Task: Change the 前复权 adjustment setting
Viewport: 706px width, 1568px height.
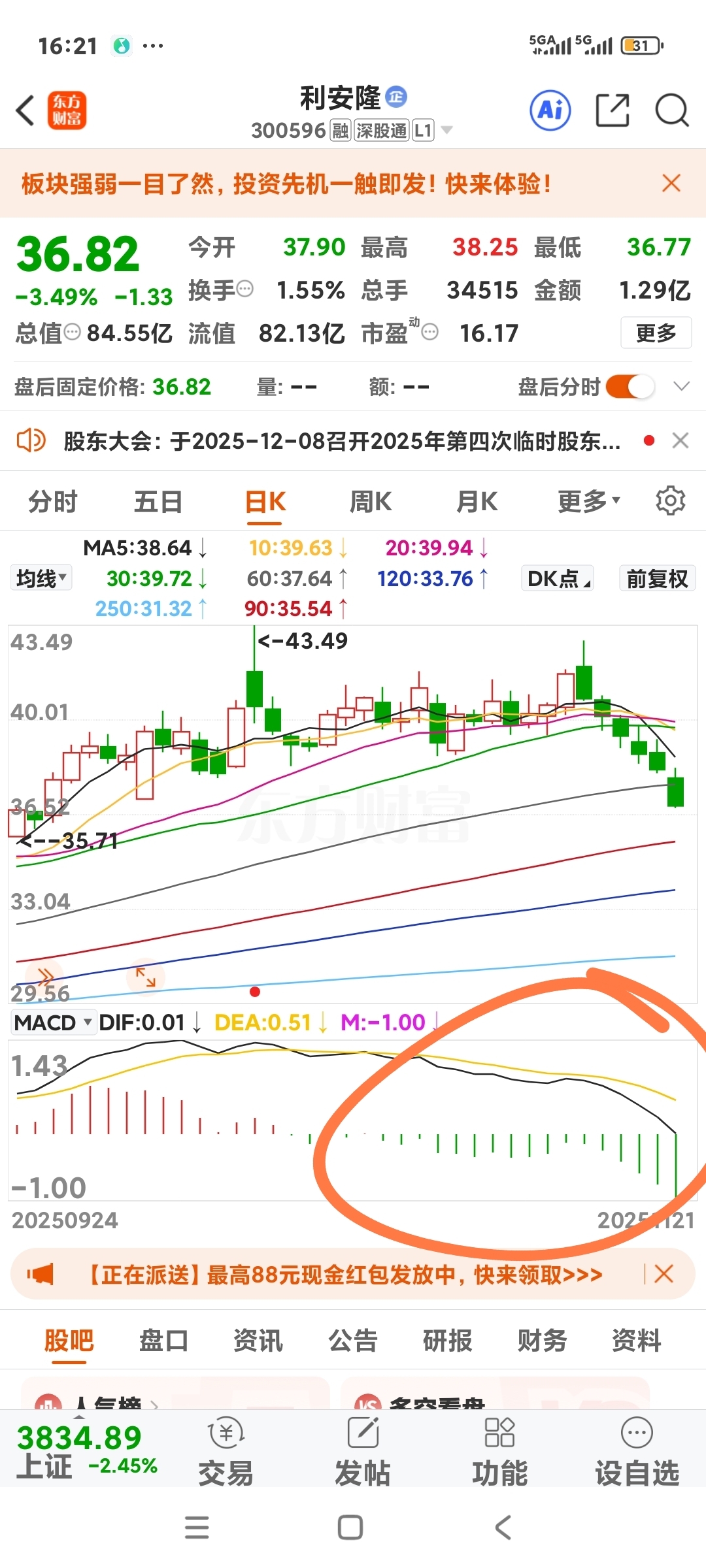Action: pos(657,578)
